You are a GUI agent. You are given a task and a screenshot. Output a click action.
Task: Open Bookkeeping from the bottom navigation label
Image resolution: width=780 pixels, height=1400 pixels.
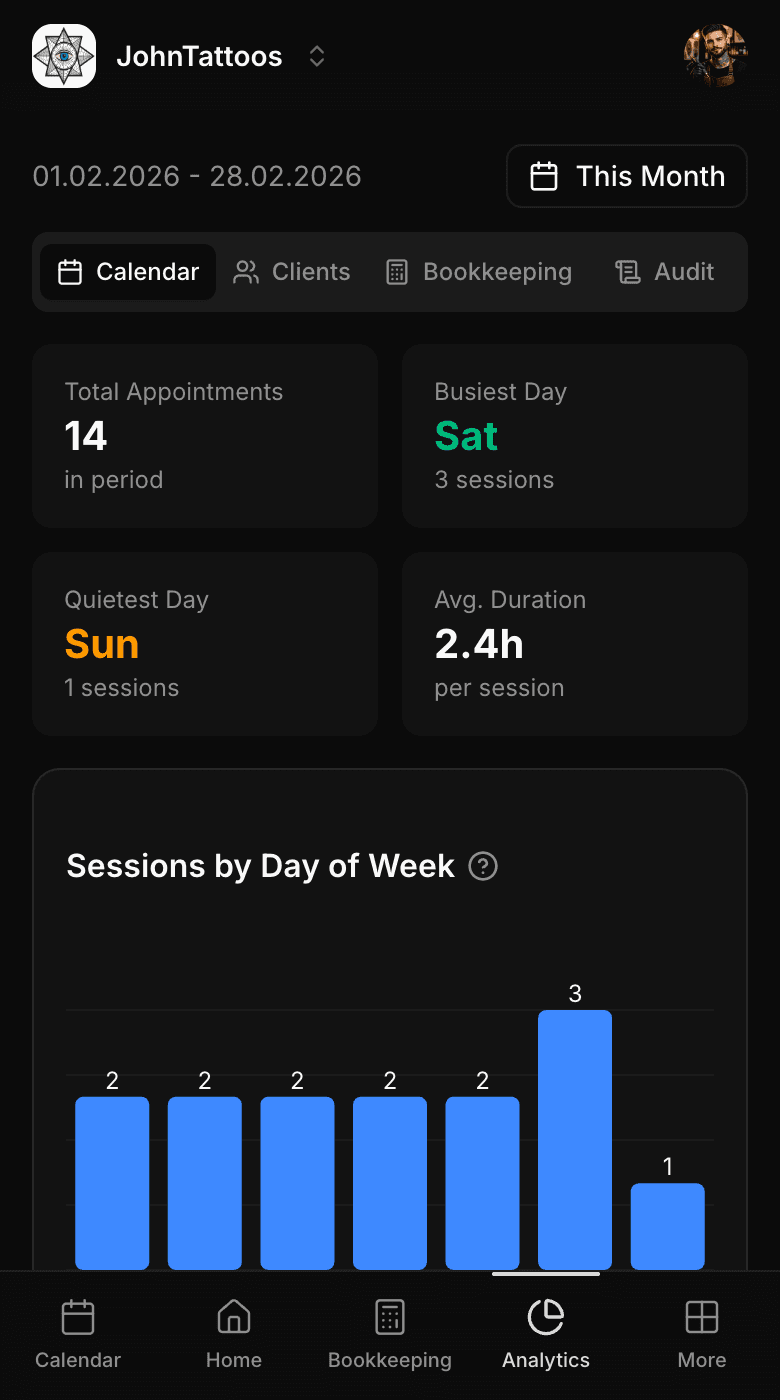point(389,1360)
